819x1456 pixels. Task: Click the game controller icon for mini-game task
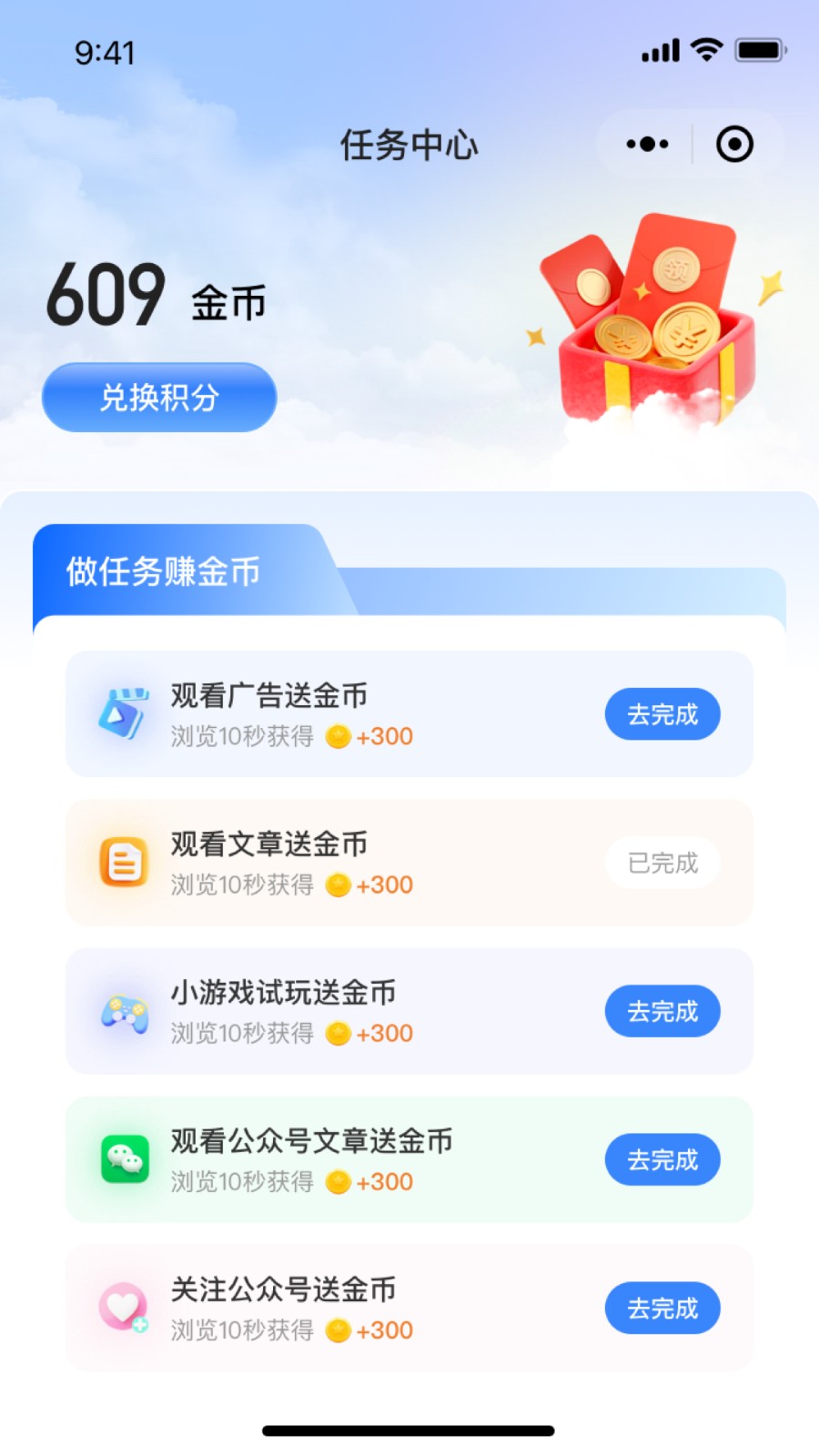point(125,1011)
